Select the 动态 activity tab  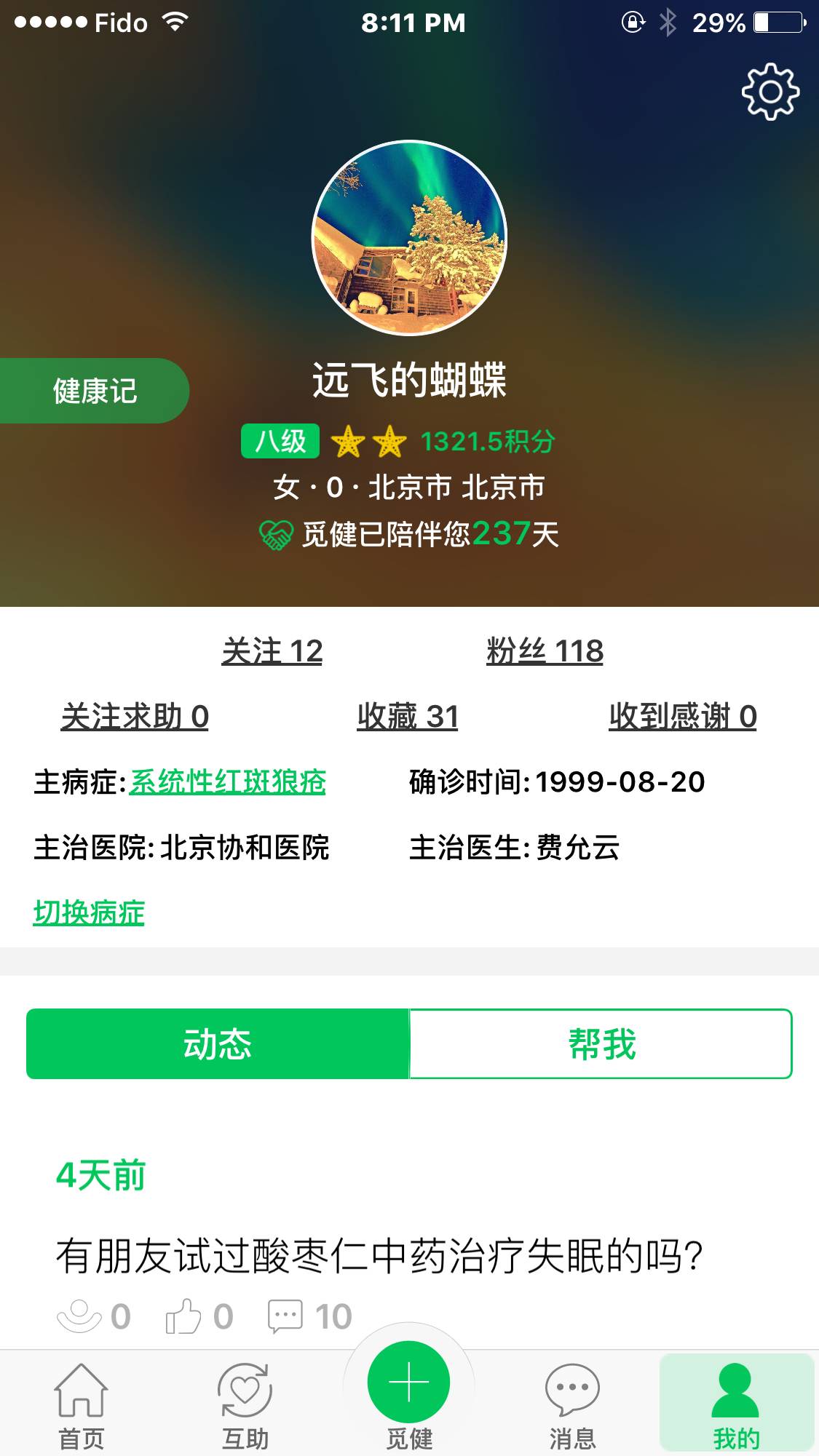(218, 1044)
